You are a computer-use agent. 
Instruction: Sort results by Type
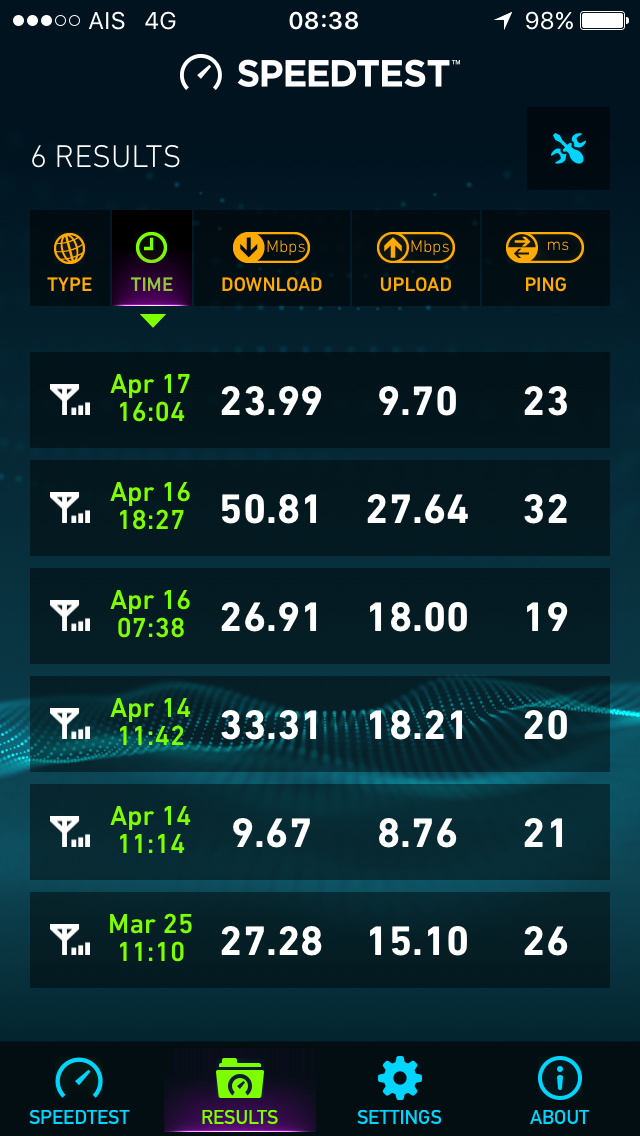(x=70, y=259)
